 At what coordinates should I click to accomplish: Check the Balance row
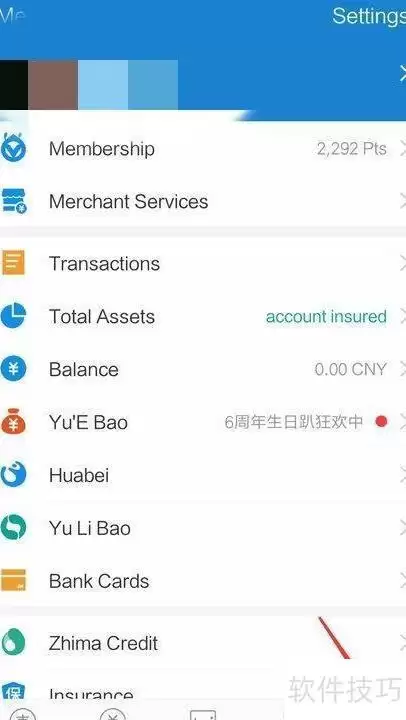pos(203,369)
